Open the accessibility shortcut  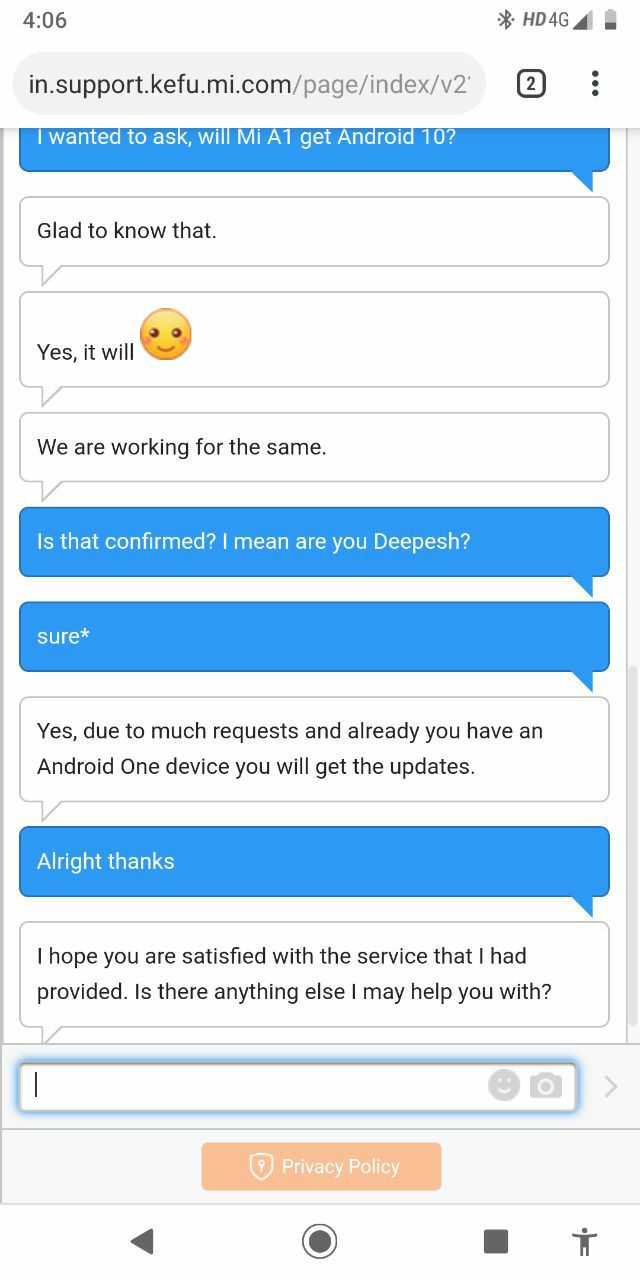585,1242
